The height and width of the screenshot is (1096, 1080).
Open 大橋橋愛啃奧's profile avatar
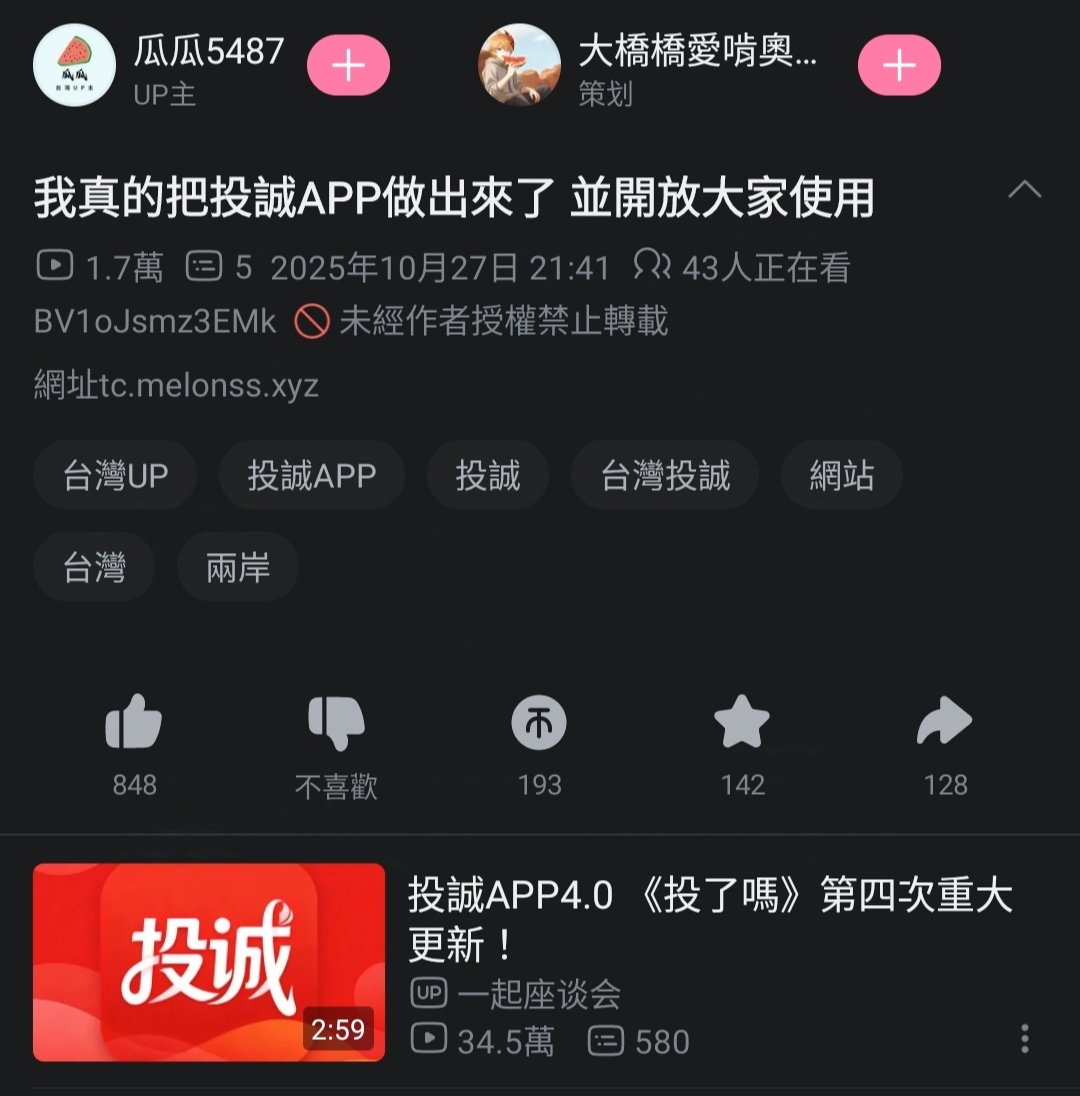coord(519,66)
